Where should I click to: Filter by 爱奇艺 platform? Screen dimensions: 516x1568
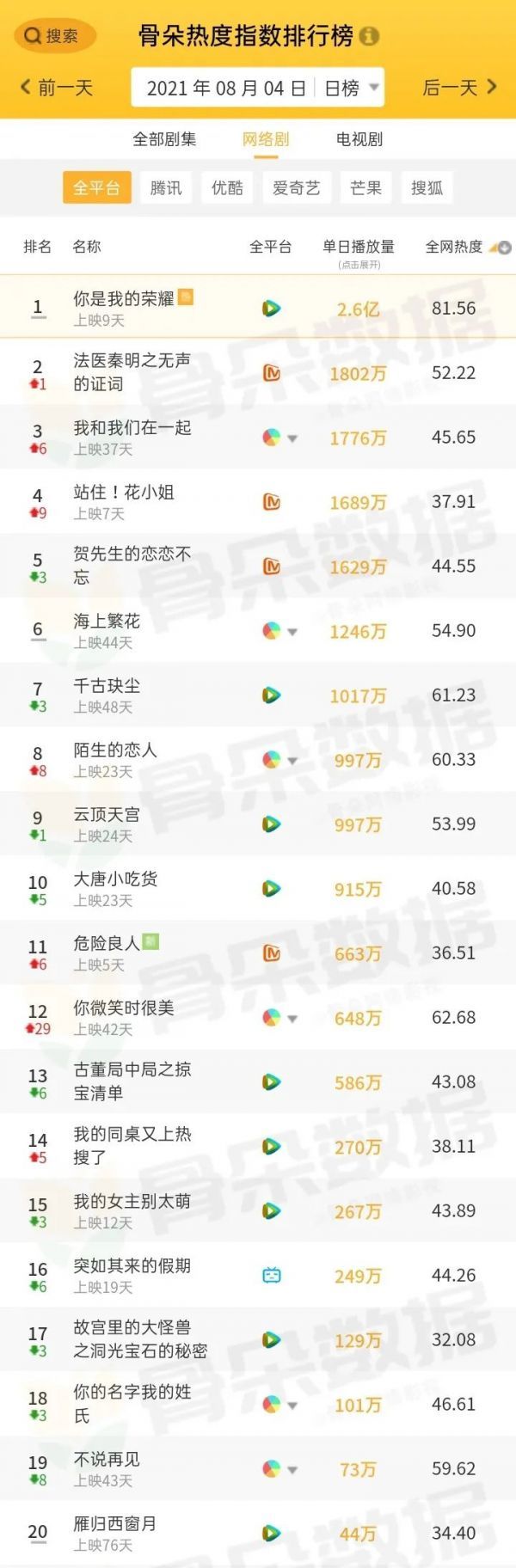pos(296,187)
